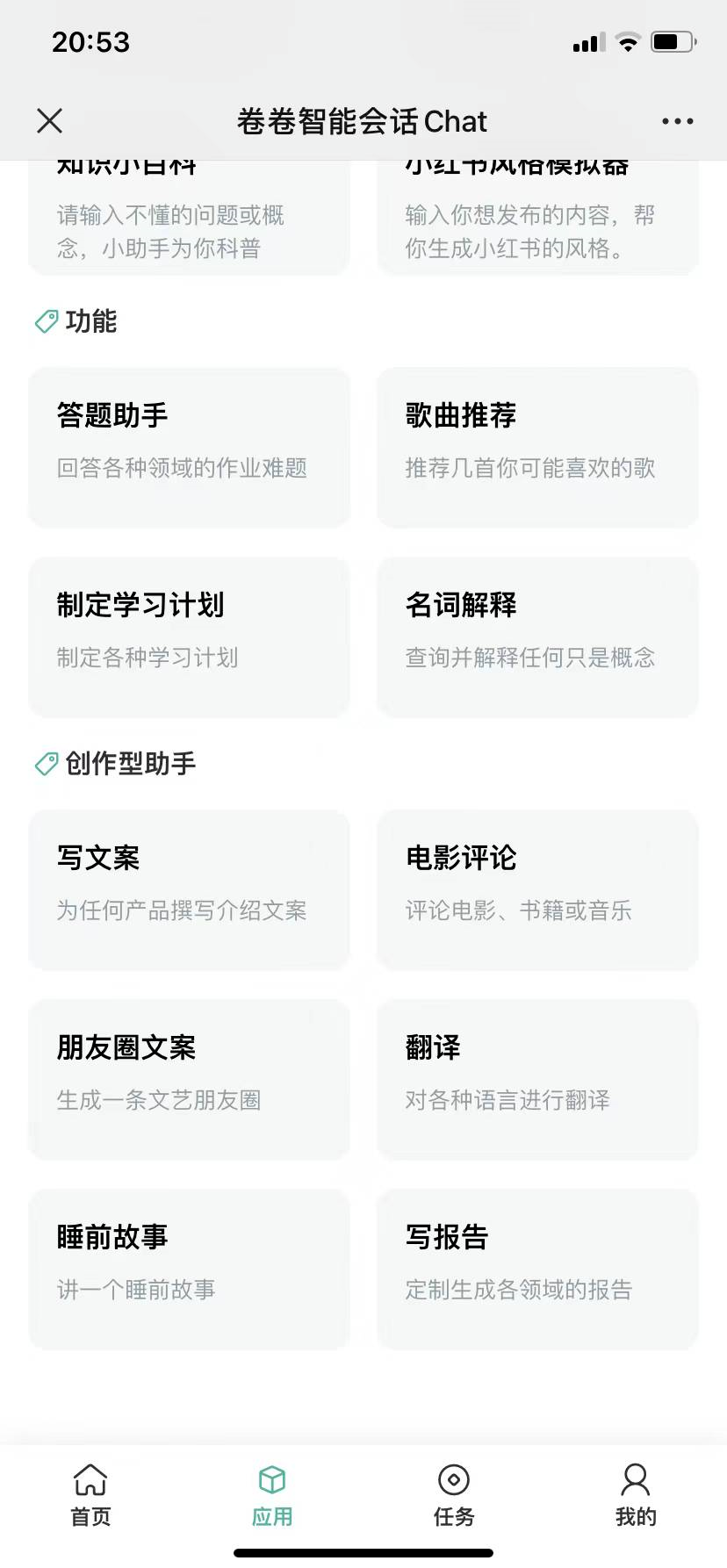Open the 我的 tab
Screen dimensions: 727x1568
636,1495
